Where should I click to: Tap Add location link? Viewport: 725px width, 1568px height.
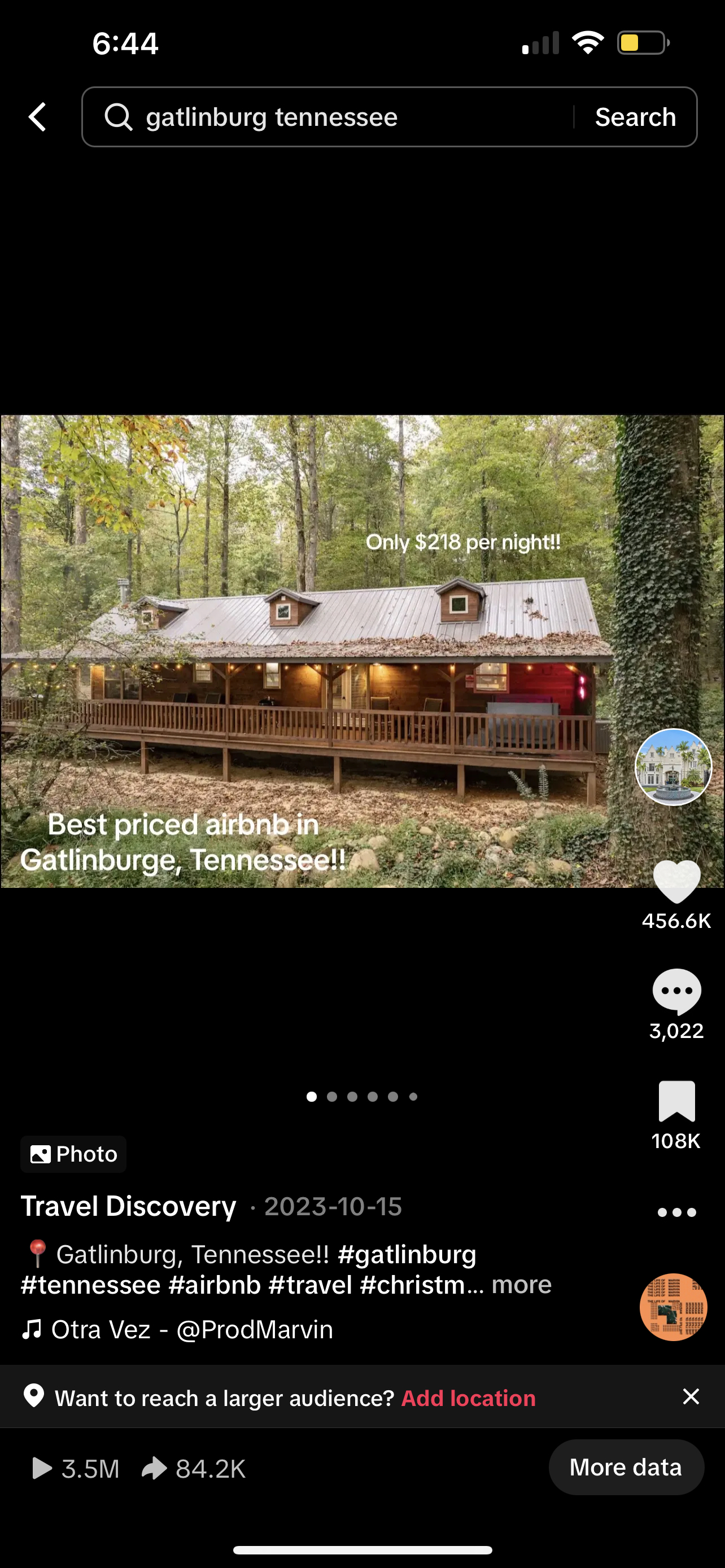(x=468, y=1398)
